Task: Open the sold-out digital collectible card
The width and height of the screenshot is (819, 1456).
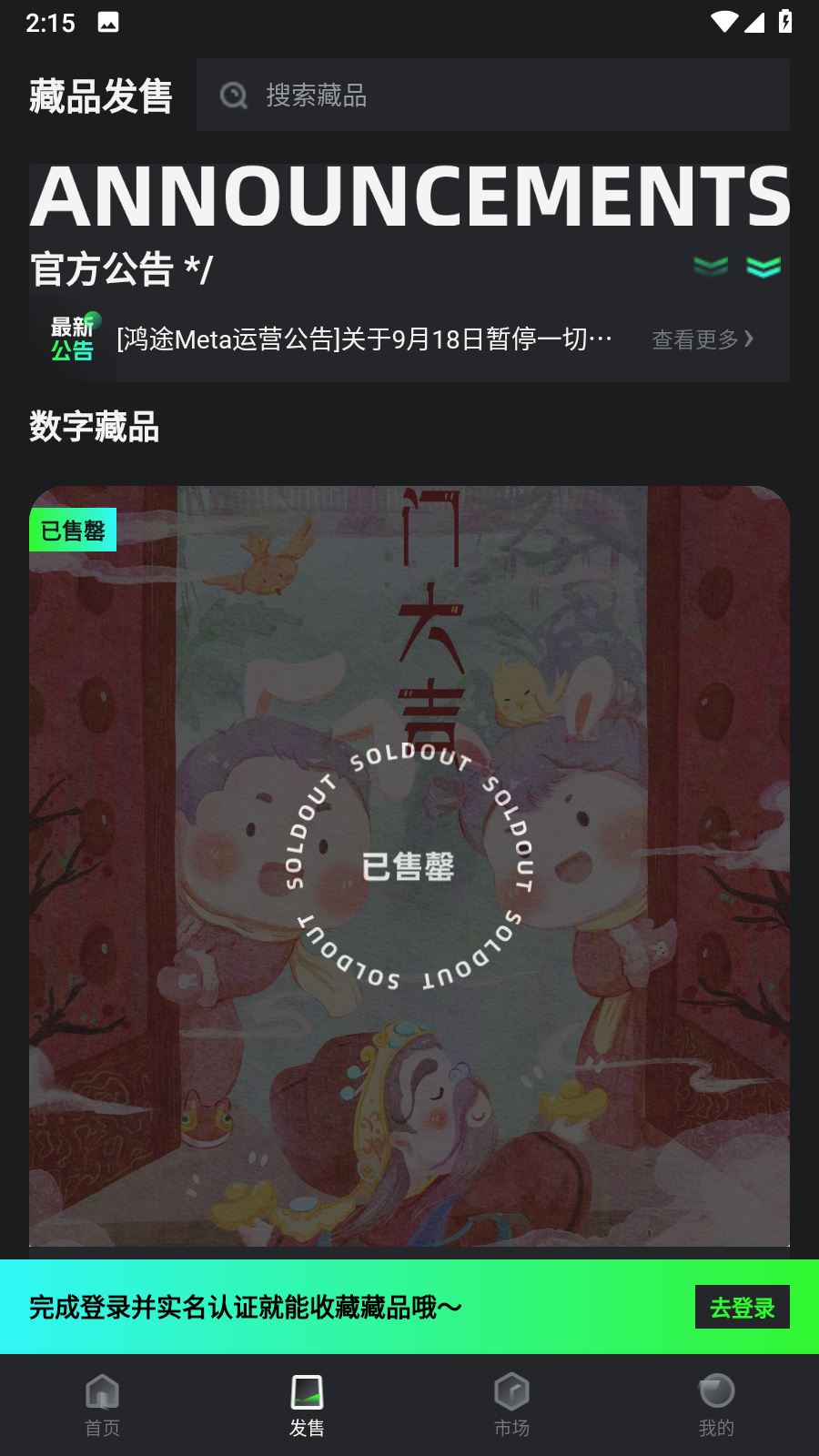Action: click(x=409, y=866)
